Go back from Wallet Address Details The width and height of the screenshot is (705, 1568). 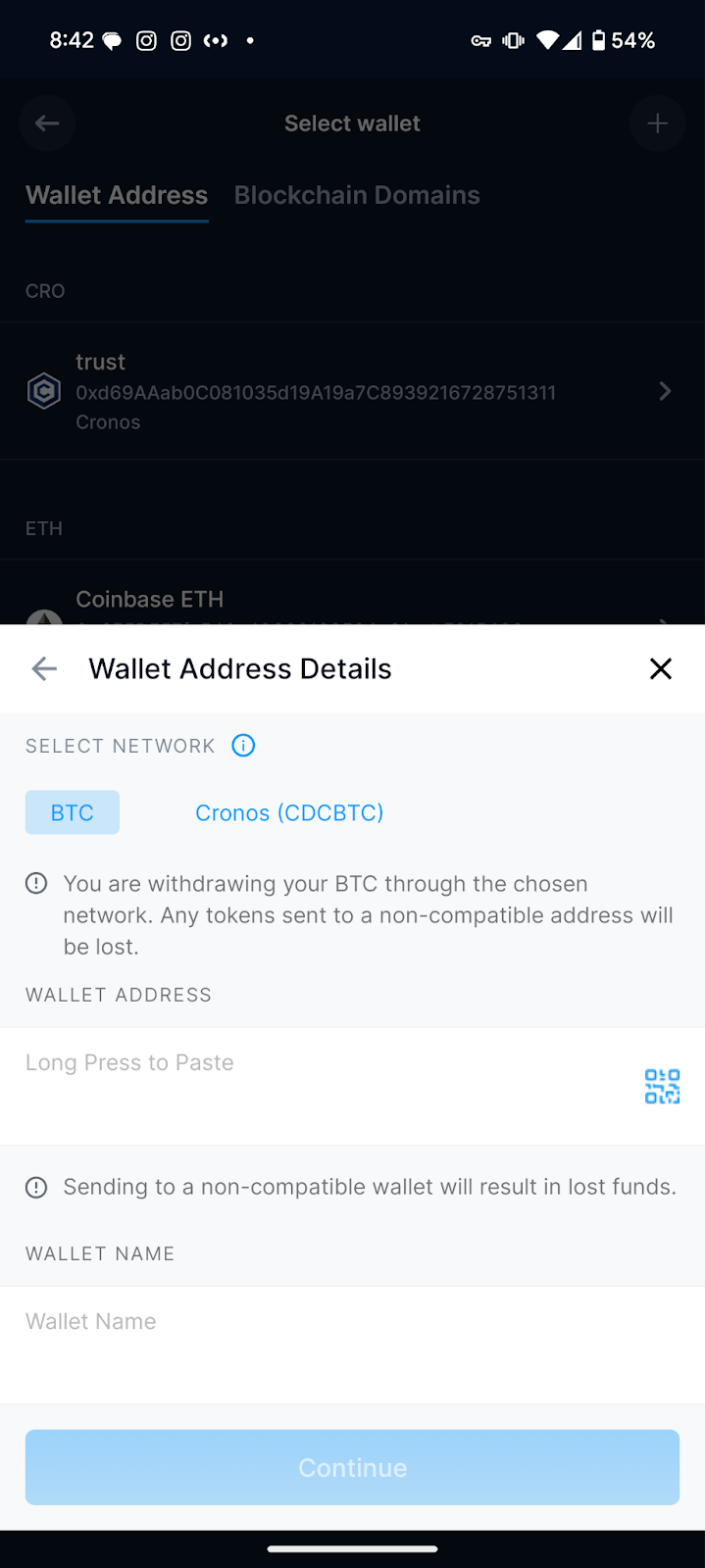tap(44, 668)
